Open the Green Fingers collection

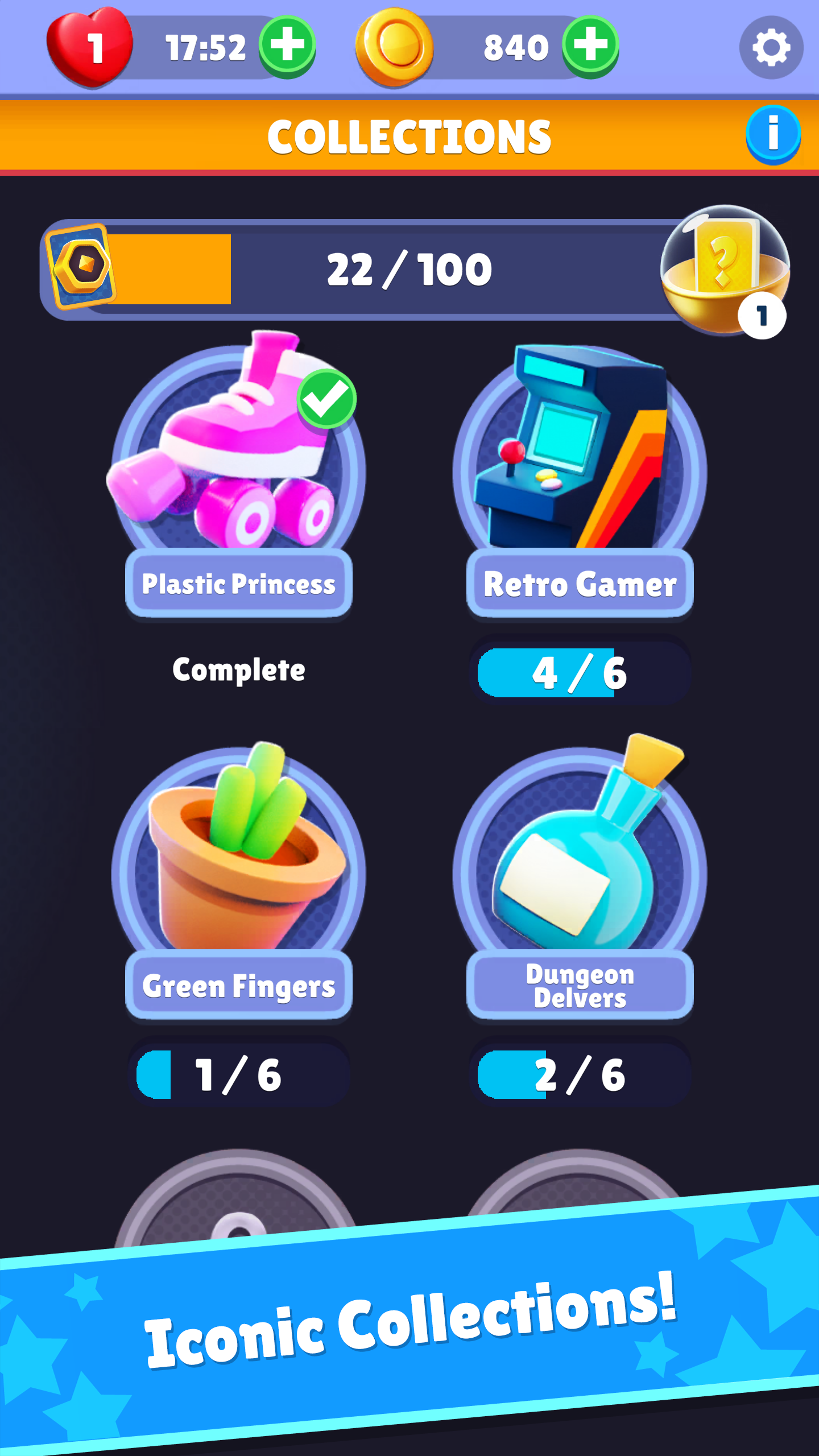238,870
